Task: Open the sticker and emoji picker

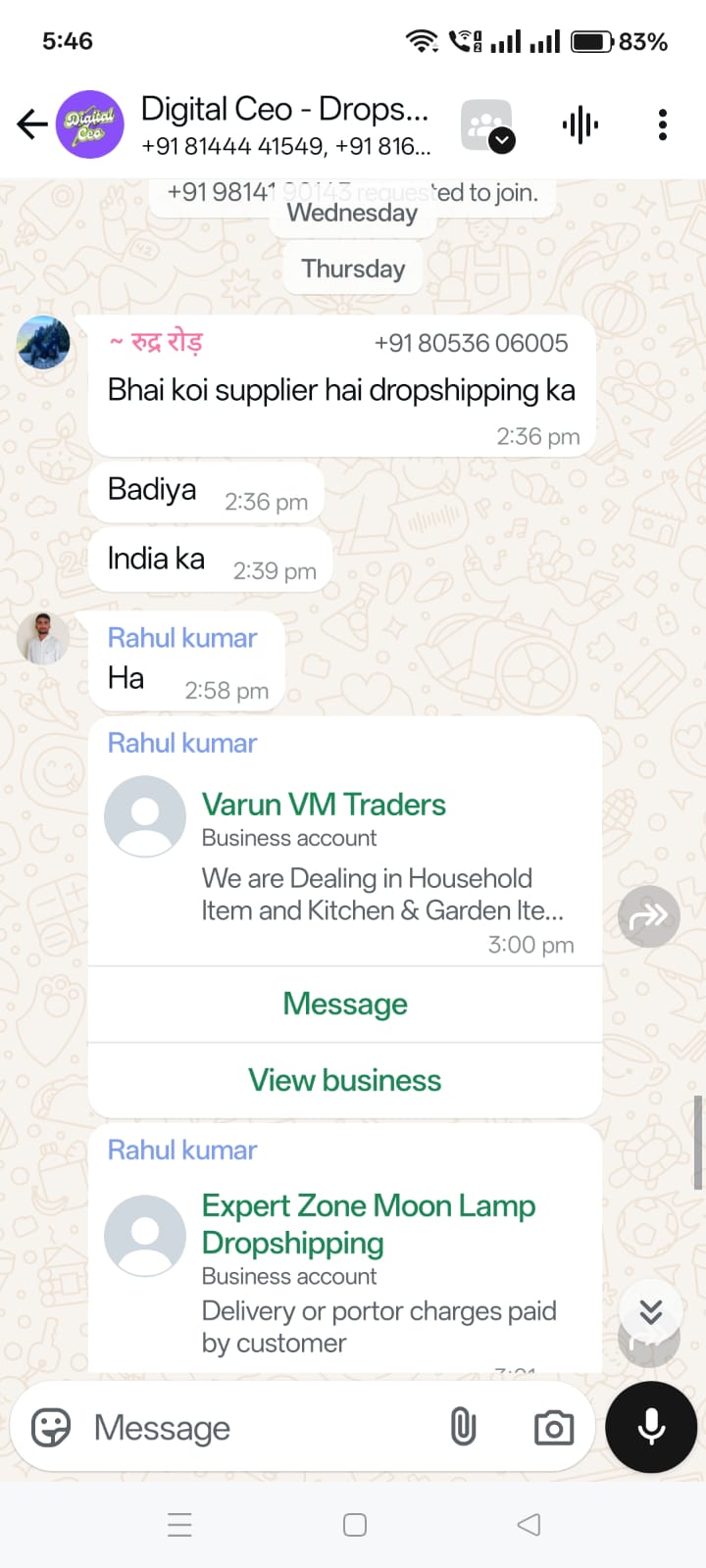Action: pos(51,1428)
